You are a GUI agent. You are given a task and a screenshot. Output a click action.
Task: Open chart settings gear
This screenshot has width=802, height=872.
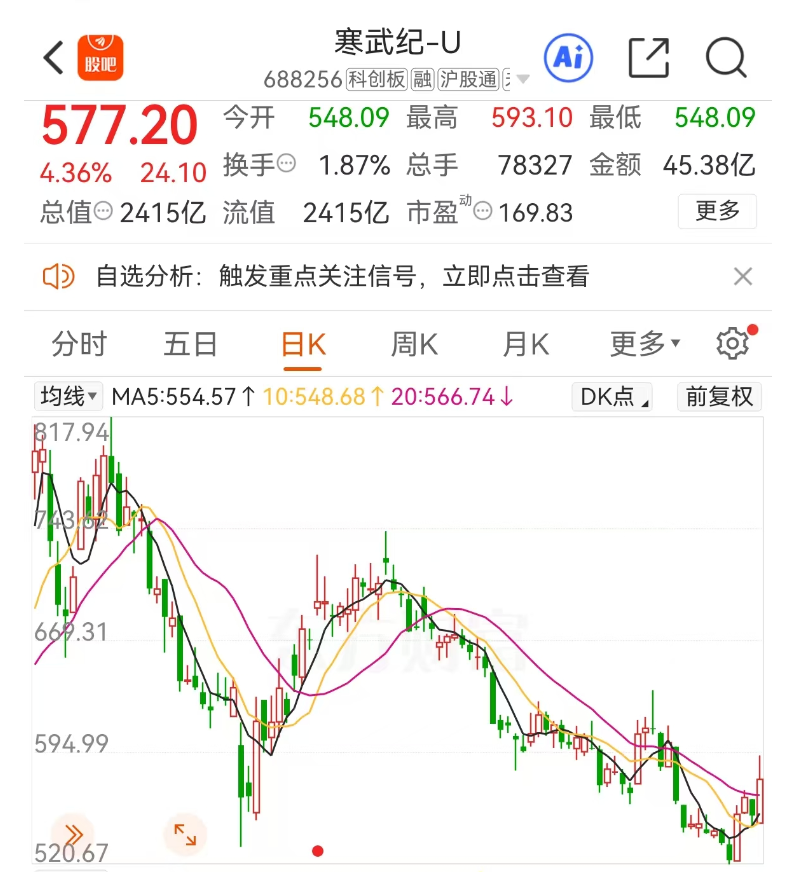point(733,344)
